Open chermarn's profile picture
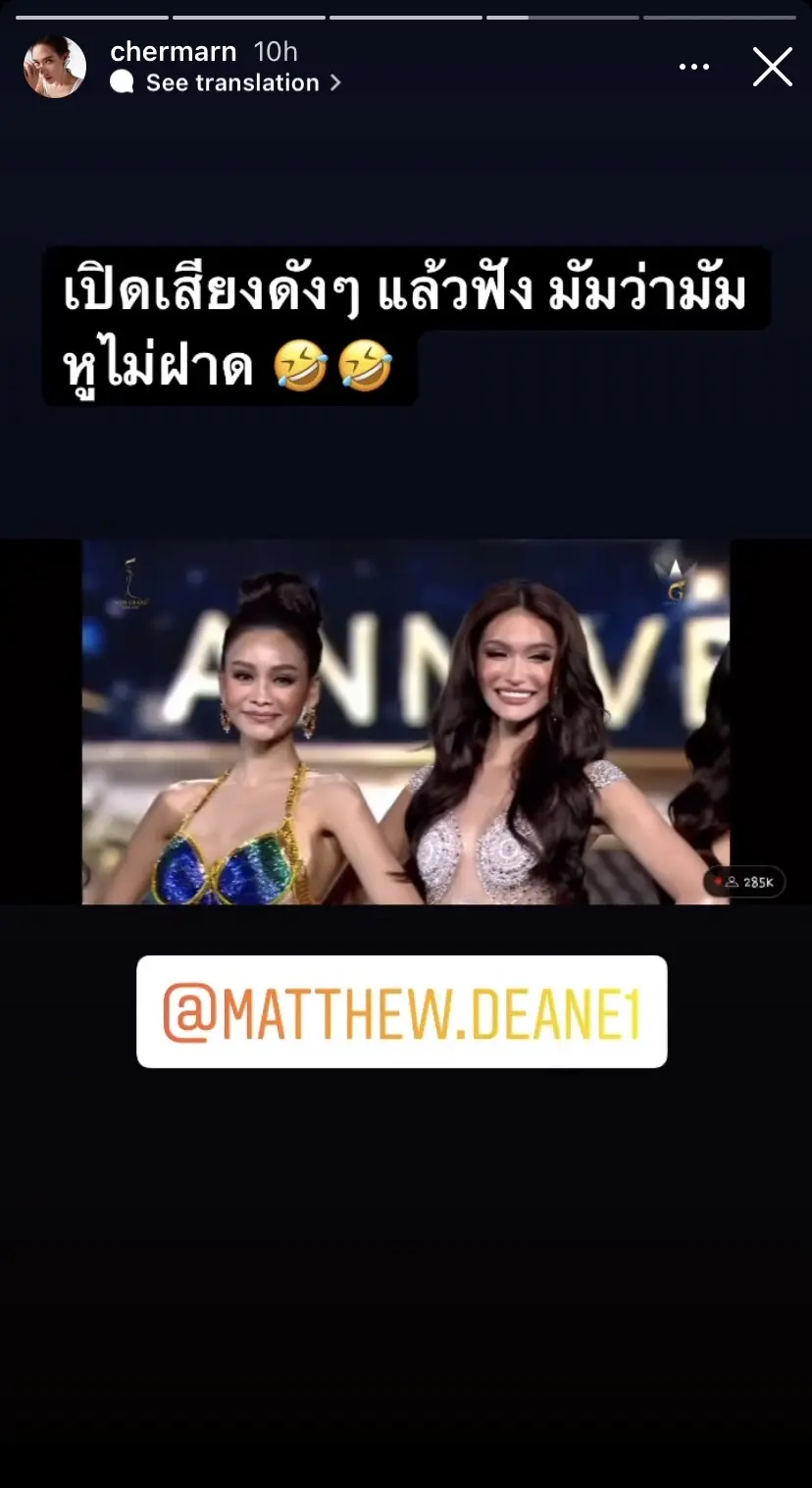This screenshot has height=1488, width=812. [55, 68]
